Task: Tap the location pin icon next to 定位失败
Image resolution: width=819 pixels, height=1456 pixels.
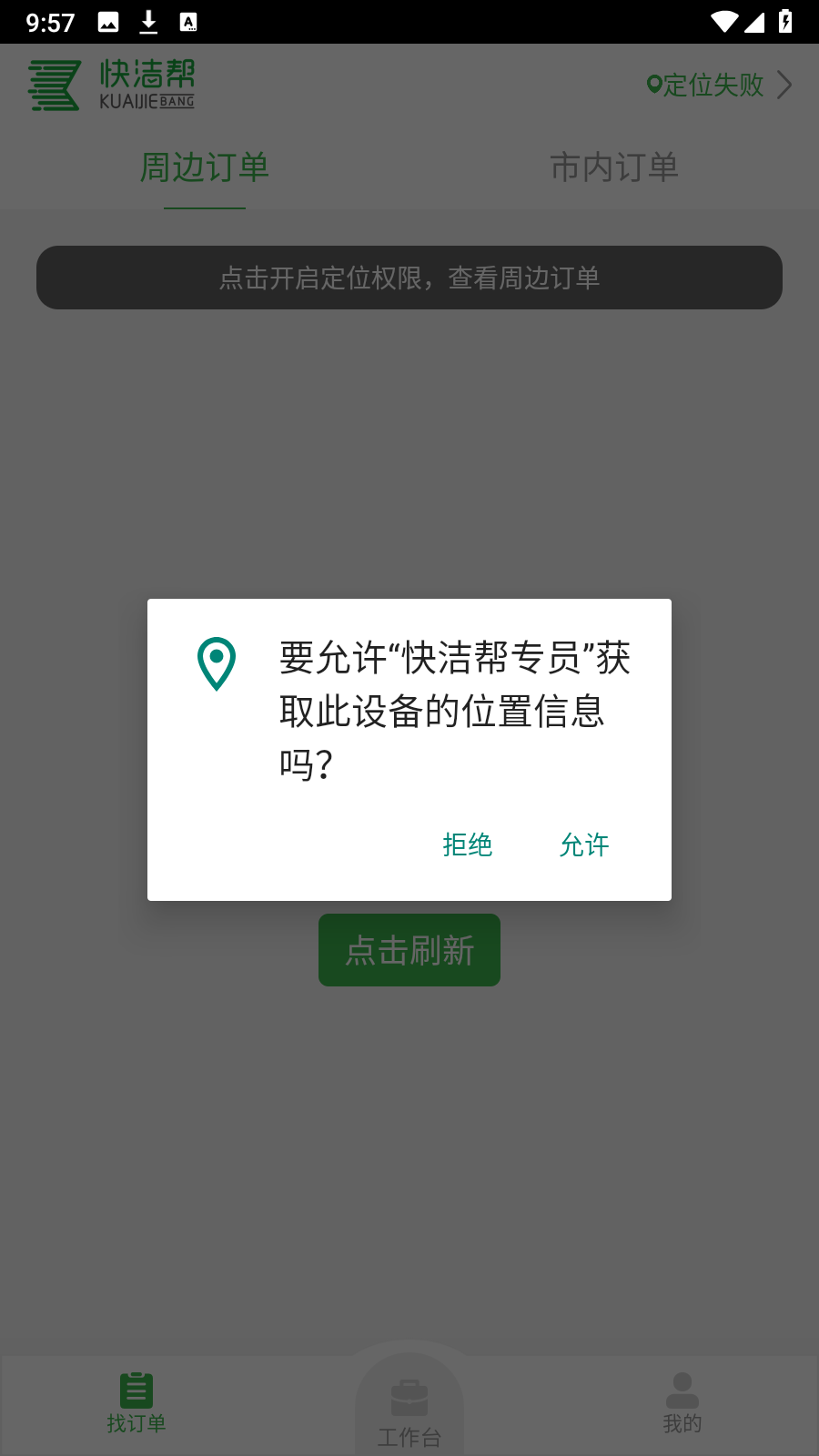Action: [x=653, y=84]
